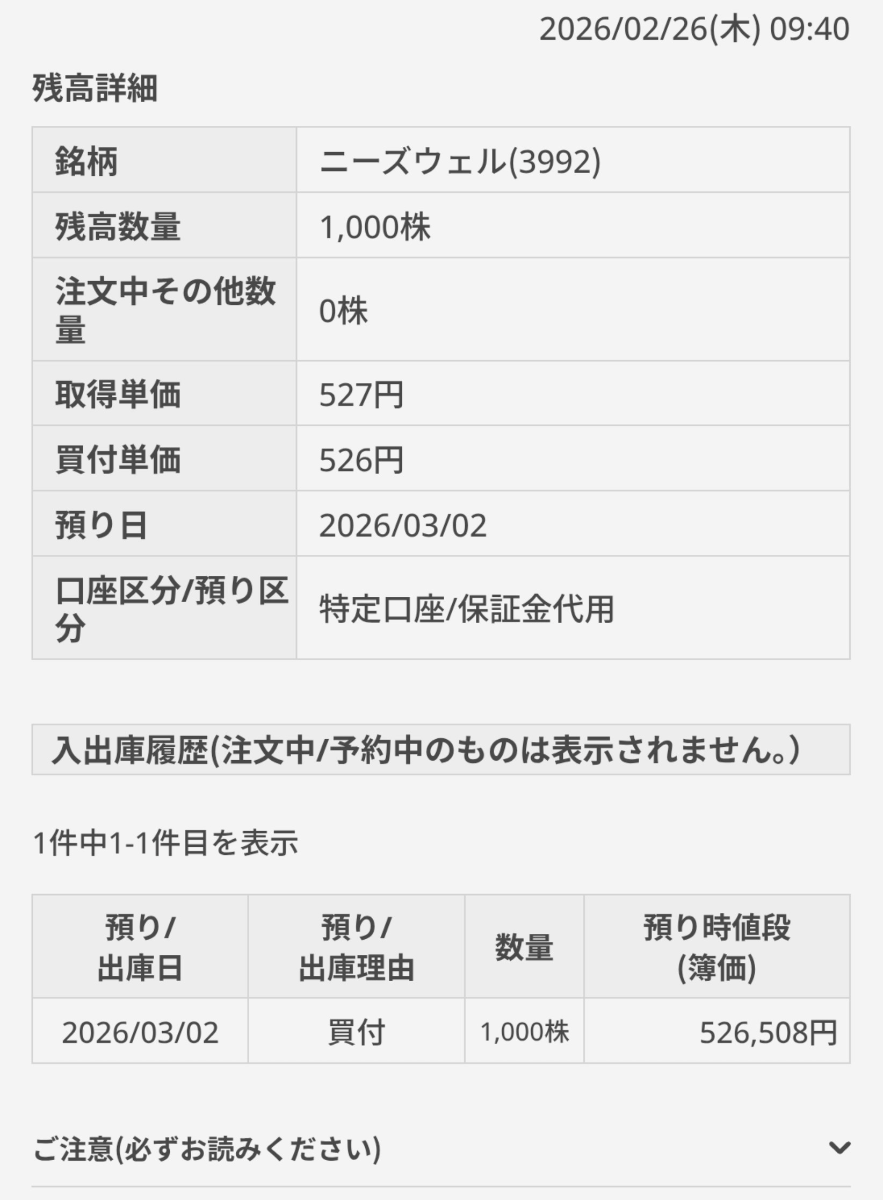This screenshot has height=1200, width=883.
Task: Click the 数量 column header
Action: click(x=523, y=945)
